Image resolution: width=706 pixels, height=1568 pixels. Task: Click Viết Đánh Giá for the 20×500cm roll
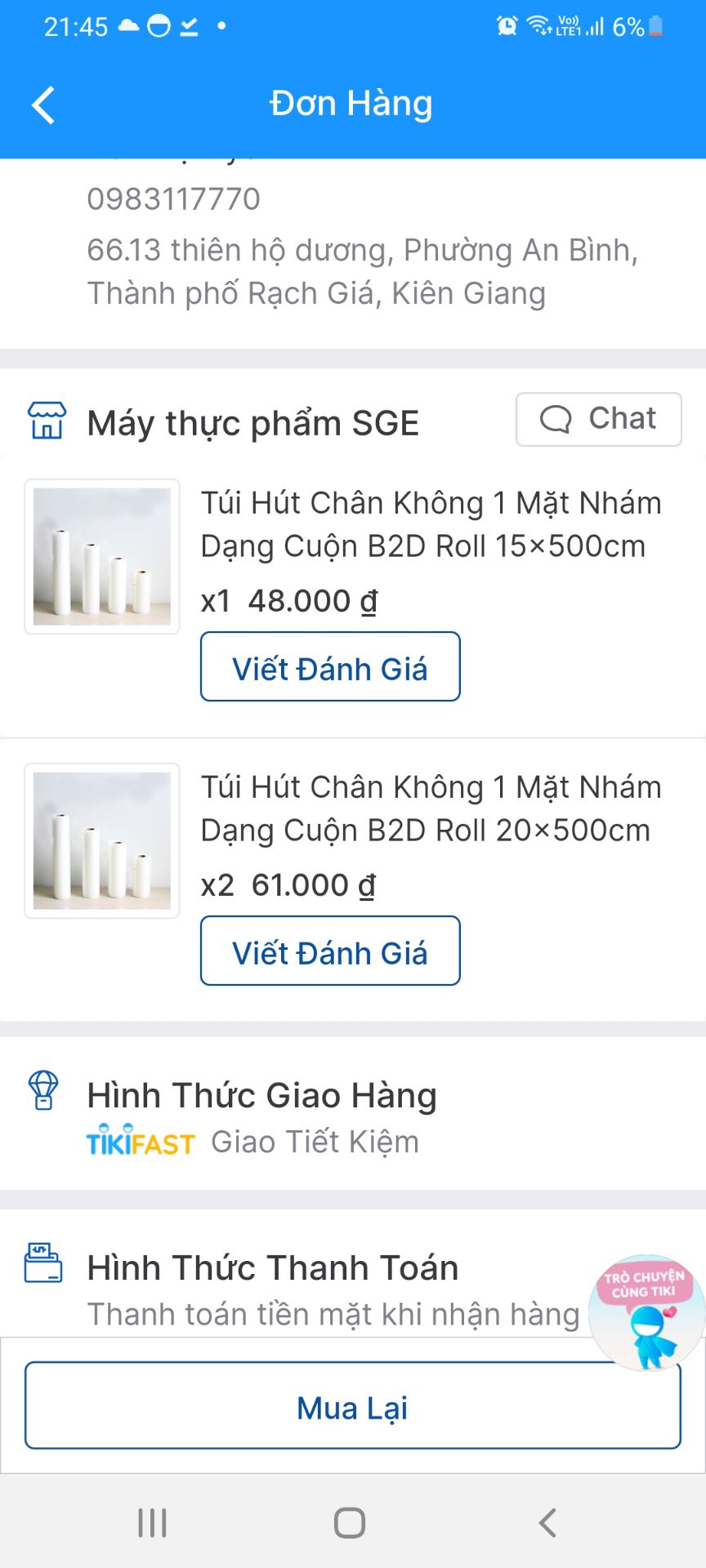click(x=329, y=951)
